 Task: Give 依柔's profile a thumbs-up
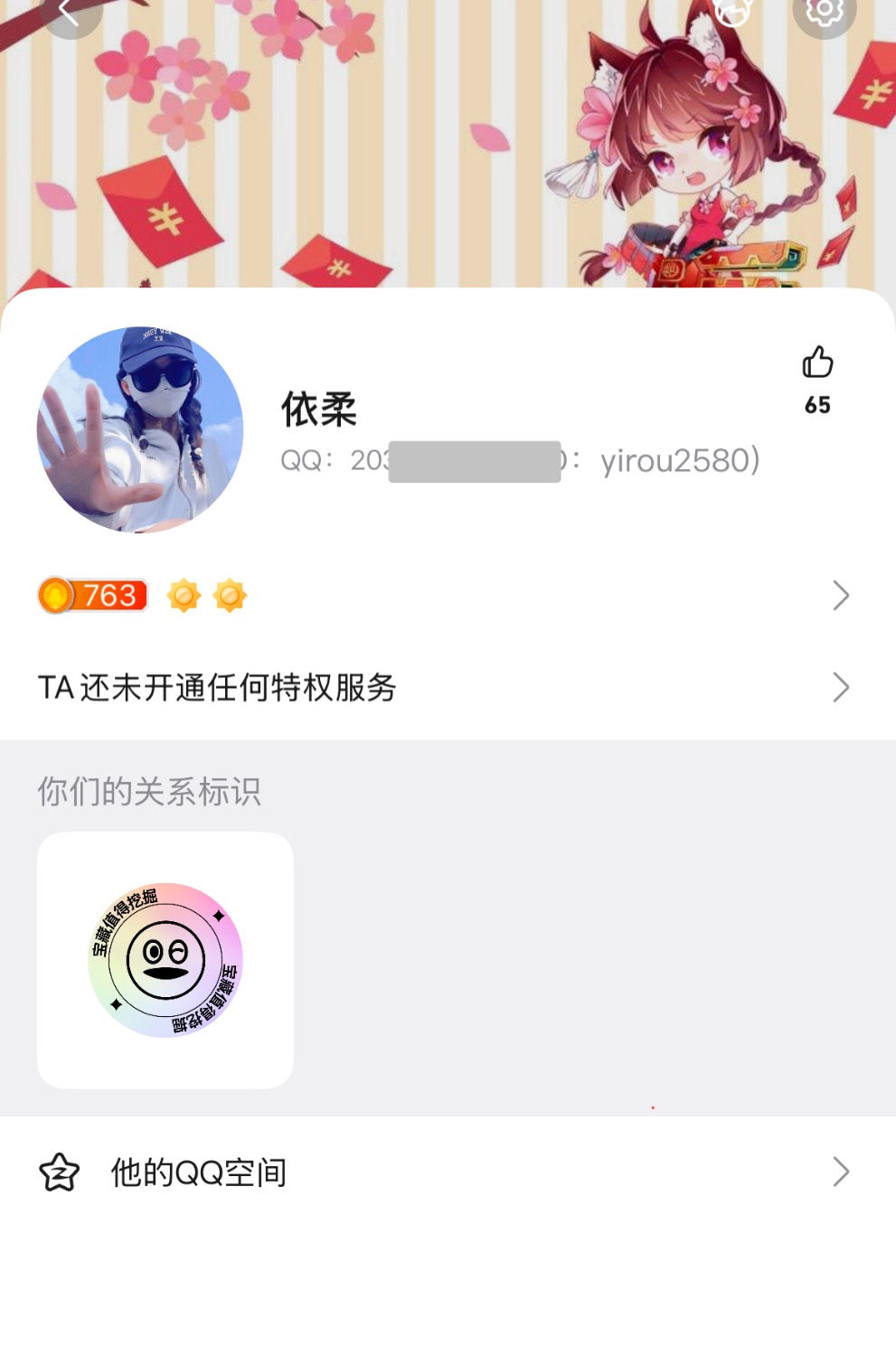click(817, 363)
